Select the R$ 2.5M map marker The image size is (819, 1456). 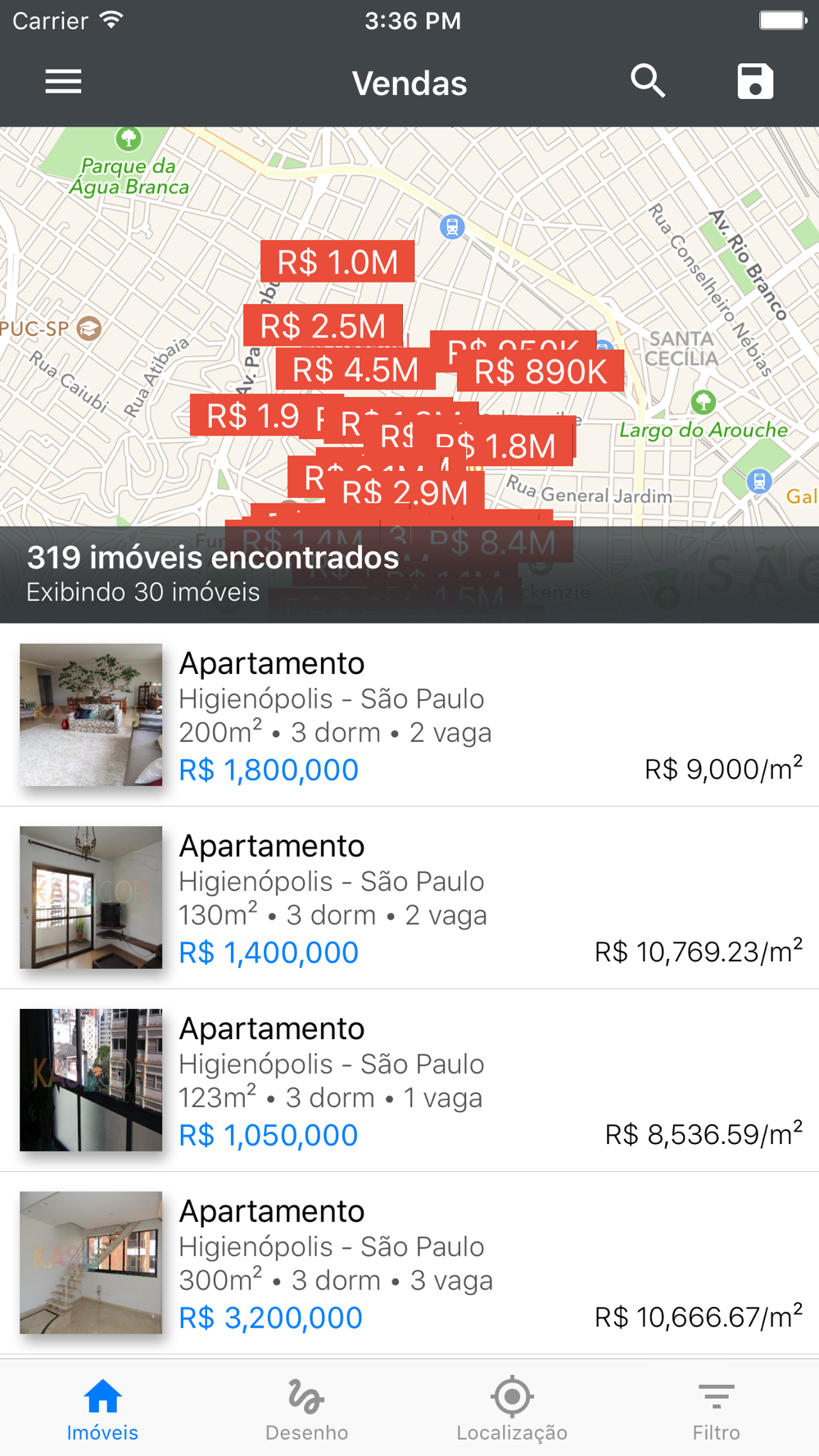coord(322,326)
